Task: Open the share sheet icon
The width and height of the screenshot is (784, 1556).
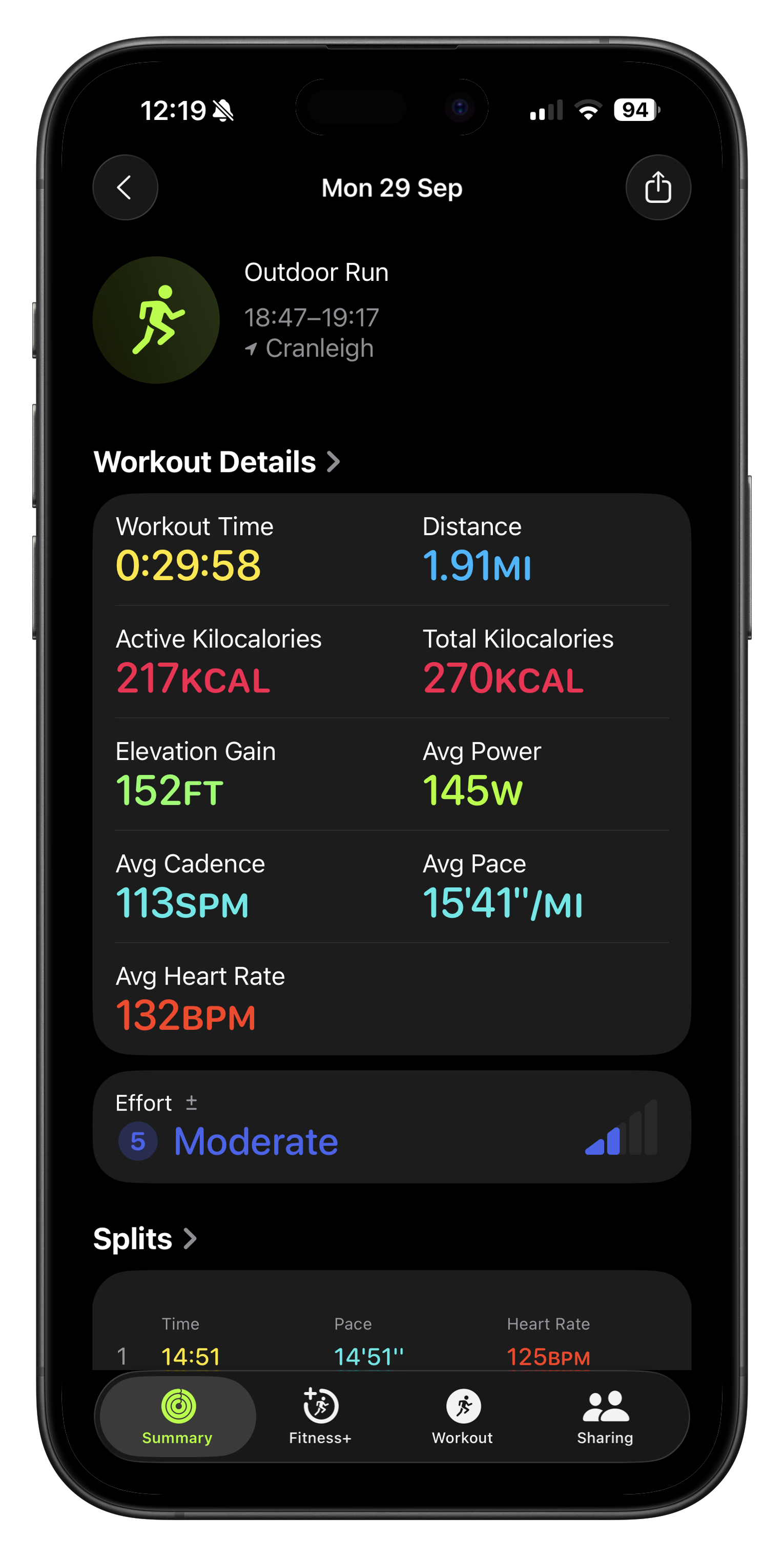Action: [x=658, y=187]
